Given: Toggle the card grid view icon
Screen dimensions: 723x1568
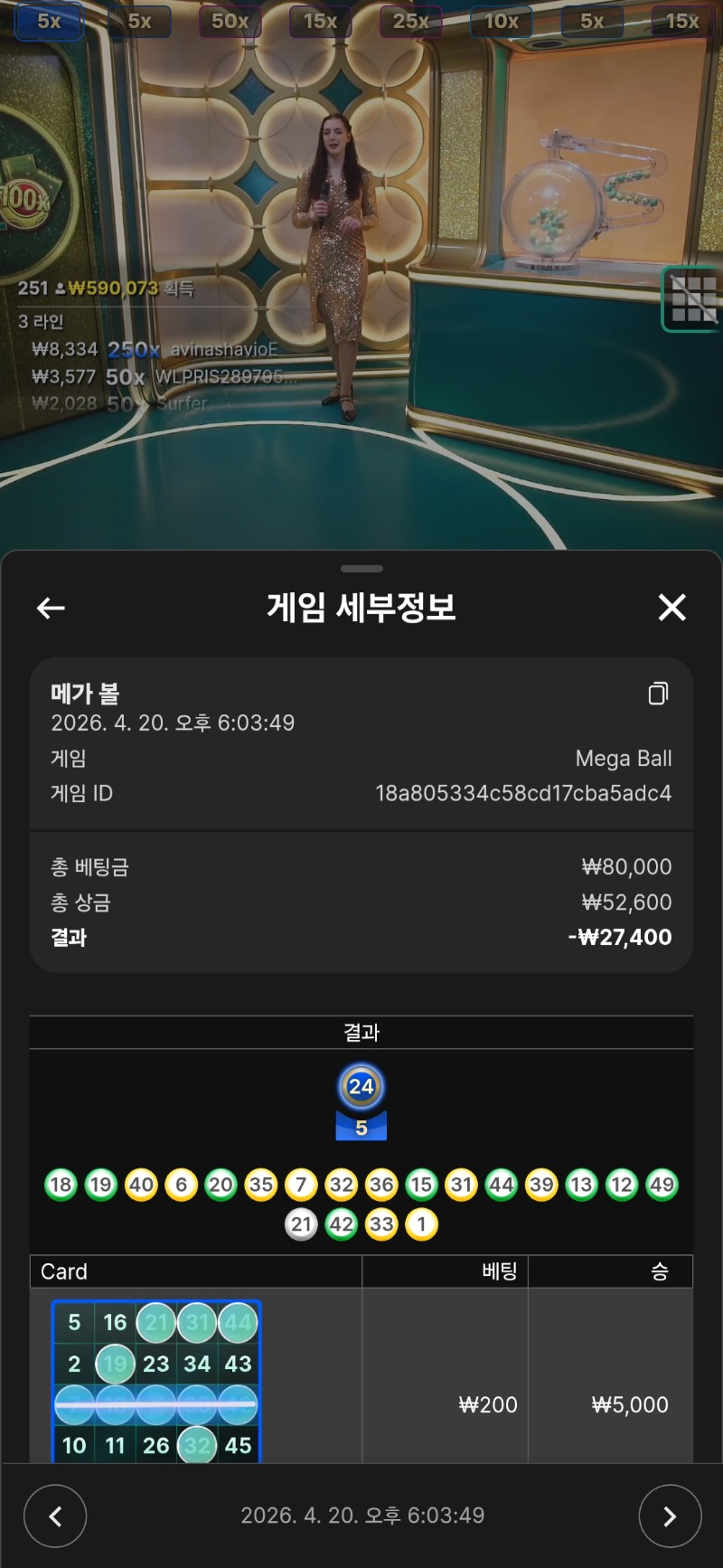Looking at the screenshot, I should coord(693,299).
